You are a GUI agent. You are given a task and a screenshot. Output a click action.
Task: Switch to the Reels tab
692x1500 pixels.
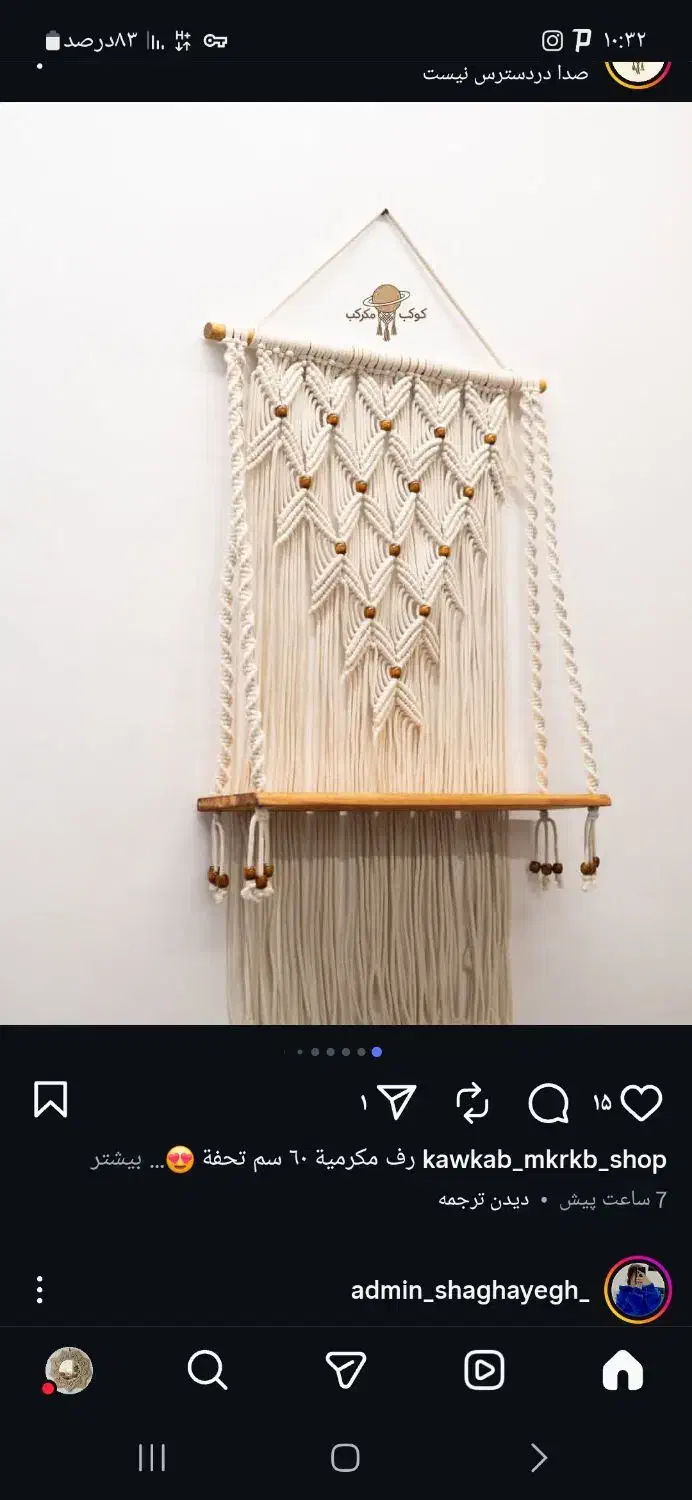coord(484,1371)
